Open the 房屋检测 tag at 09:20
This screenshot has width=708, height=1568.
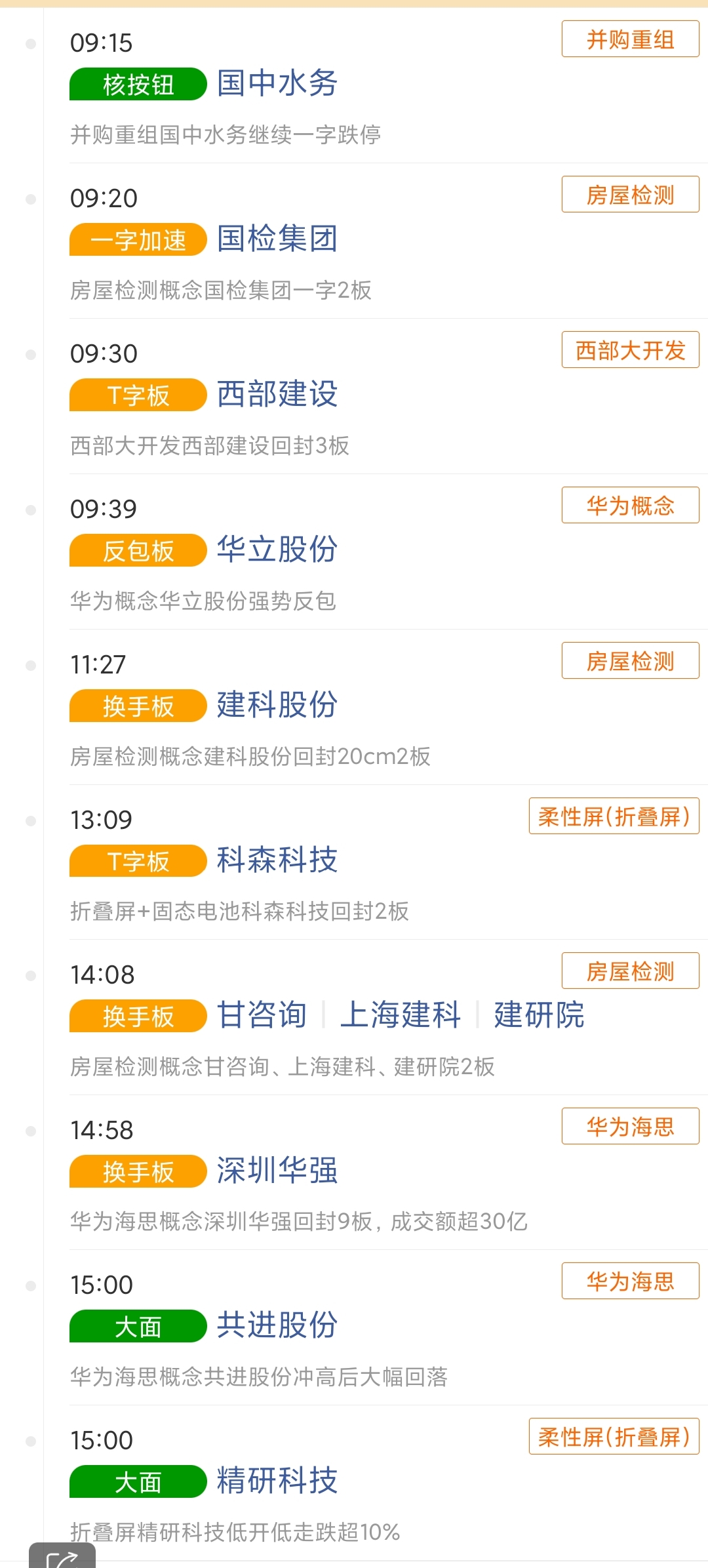630,195
